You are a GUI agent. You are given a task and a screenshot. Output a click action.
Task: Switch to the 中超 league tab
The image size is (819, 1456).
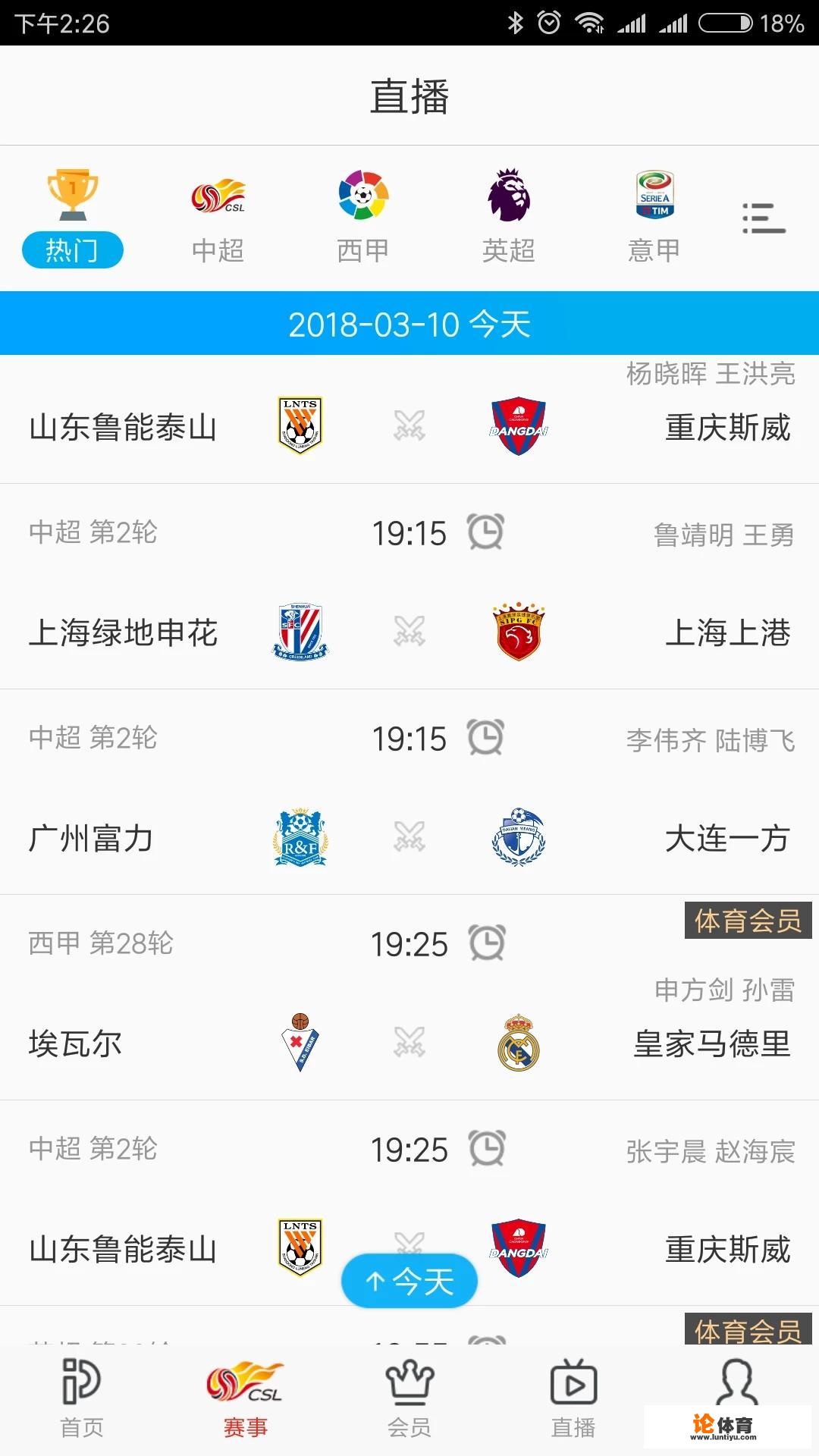[218, 218]
